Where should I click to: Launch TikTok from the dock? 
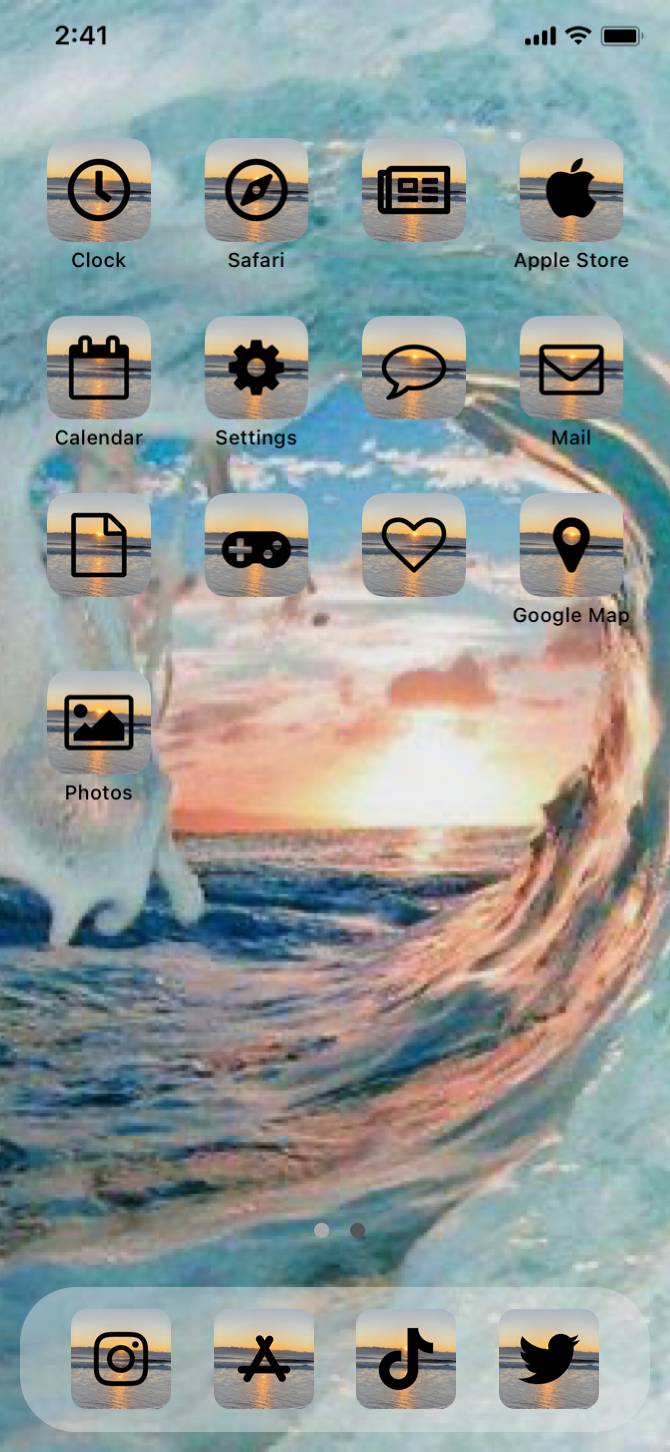(x=406, y=1358)
